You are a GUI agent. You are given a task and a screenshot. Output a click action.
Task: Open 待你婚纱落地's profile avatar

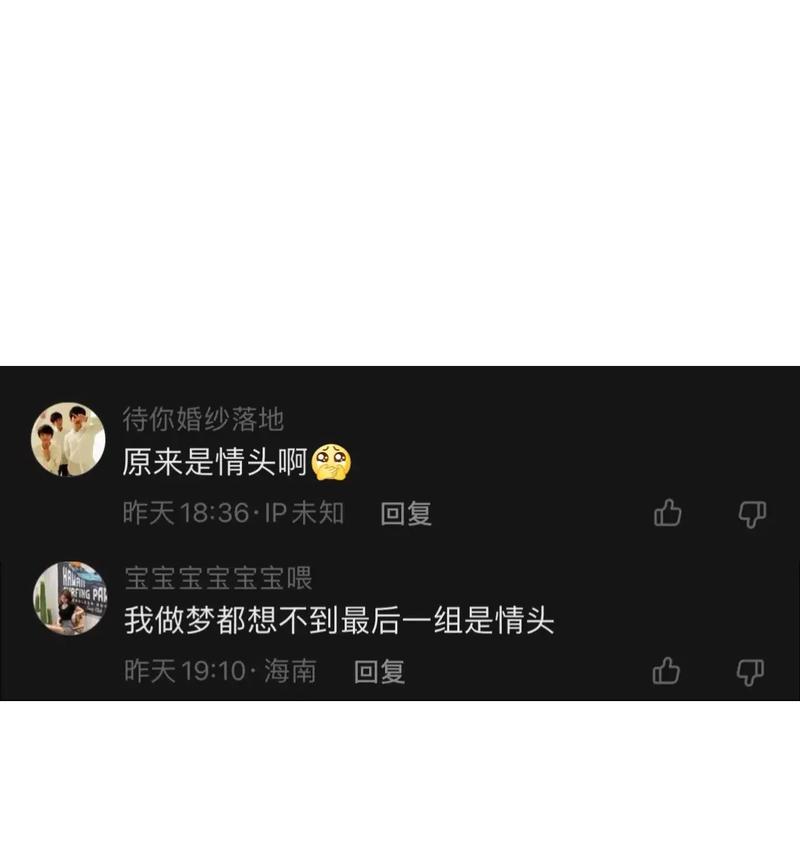[x=68, y=439]
